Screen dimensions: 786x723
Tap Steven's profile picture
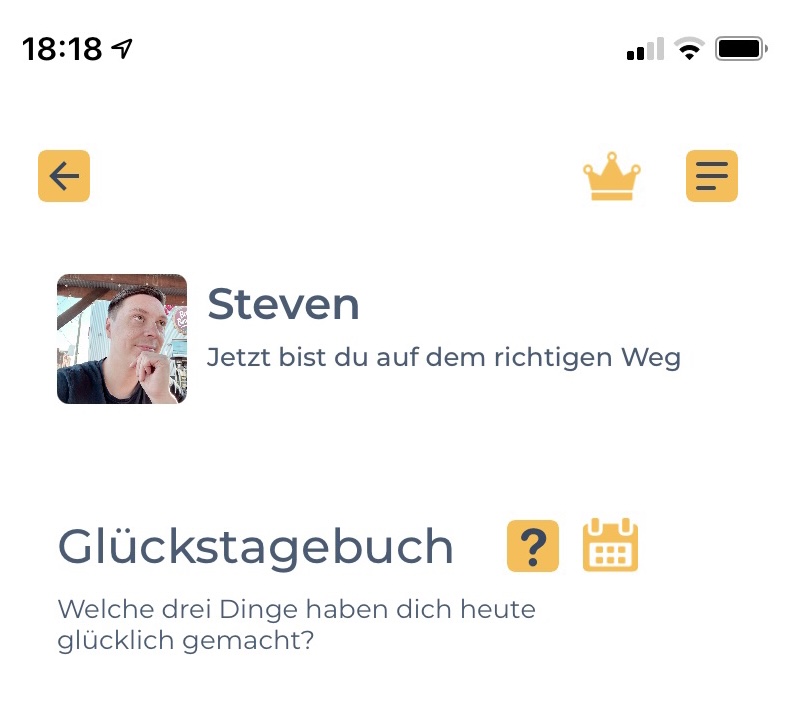pos(122,339)
